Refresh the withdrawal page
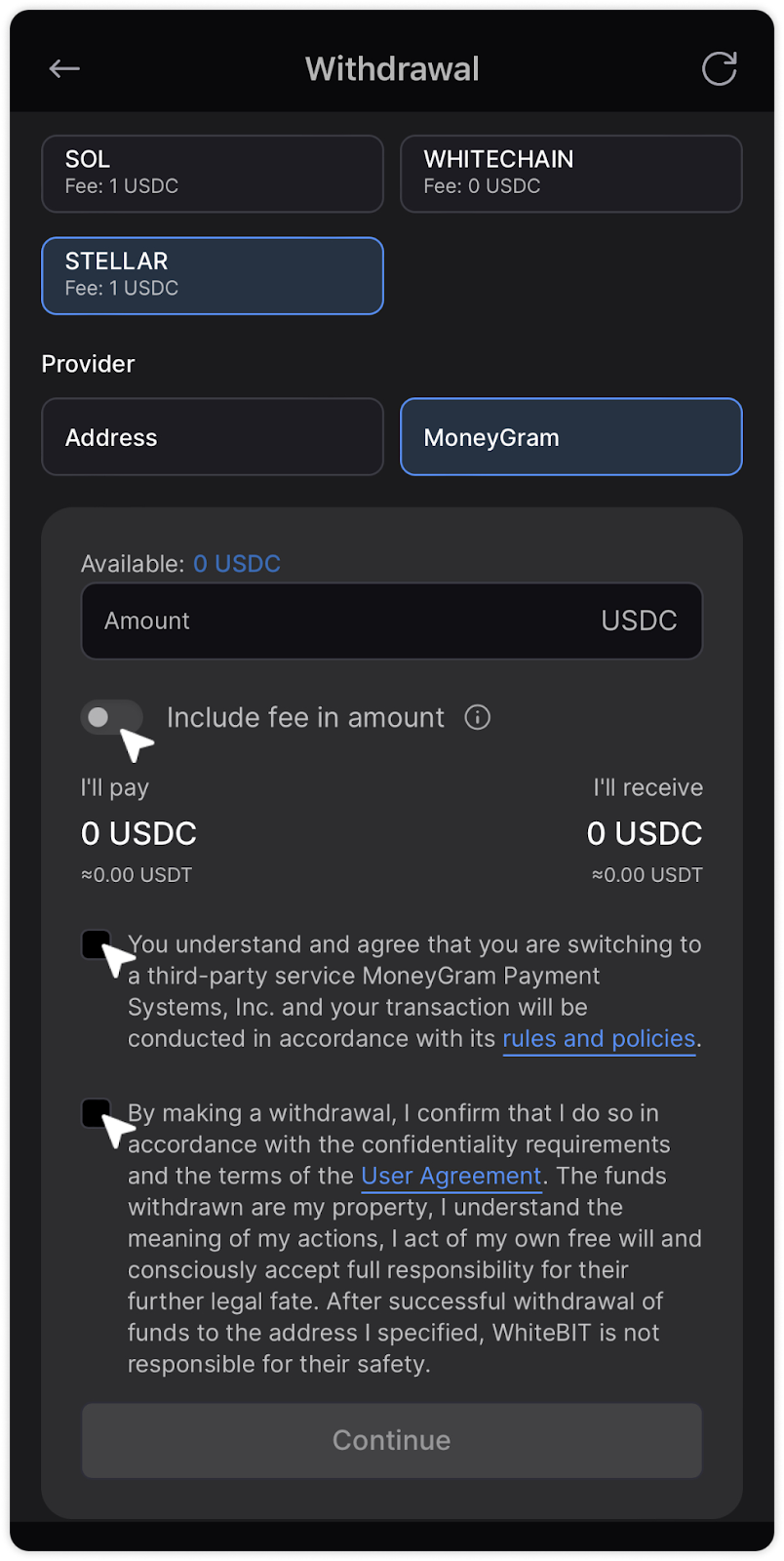Image resolution: width=784 pixels, height=1561 pixels. (x=719, y=68)
